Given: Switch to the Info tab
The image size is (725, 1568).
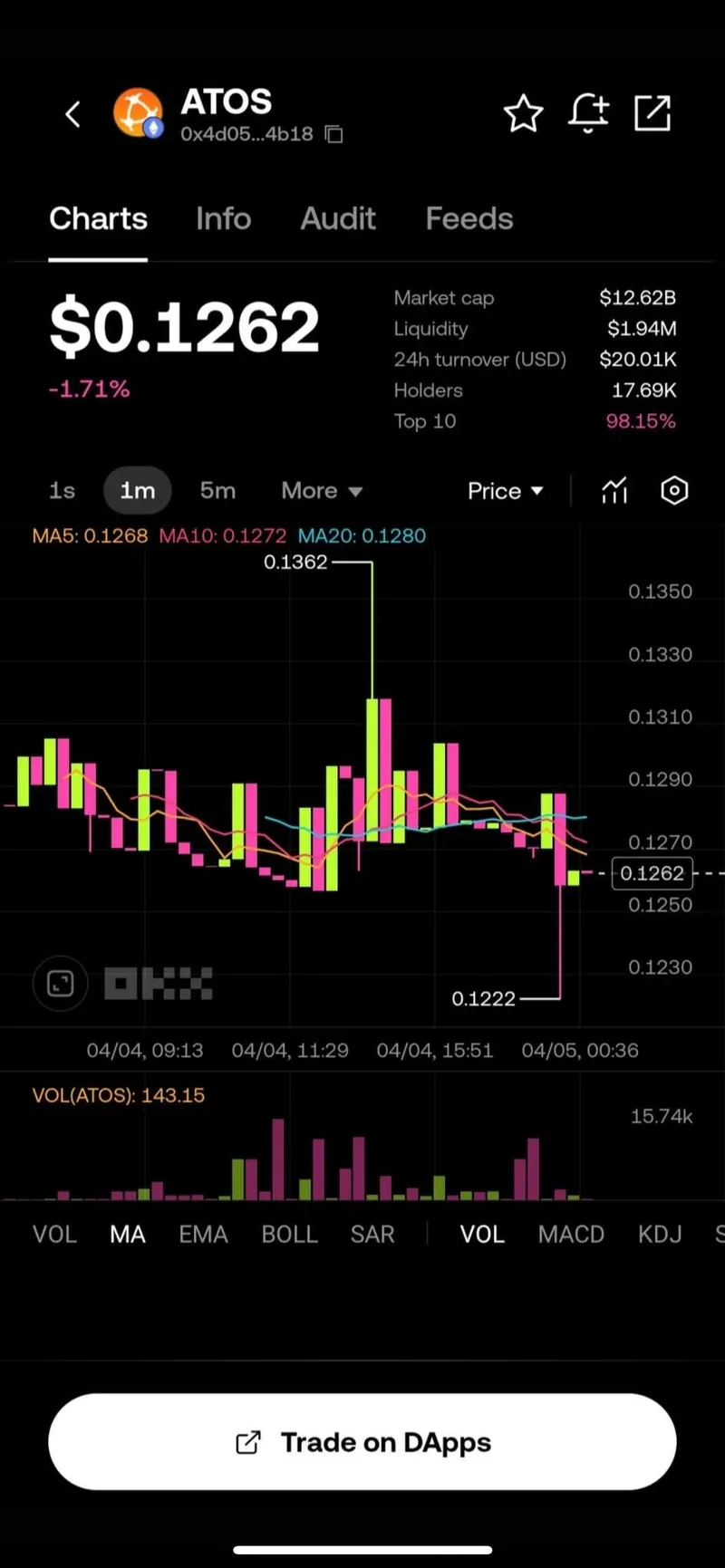Looking at the screenshot, I should 223,218.
